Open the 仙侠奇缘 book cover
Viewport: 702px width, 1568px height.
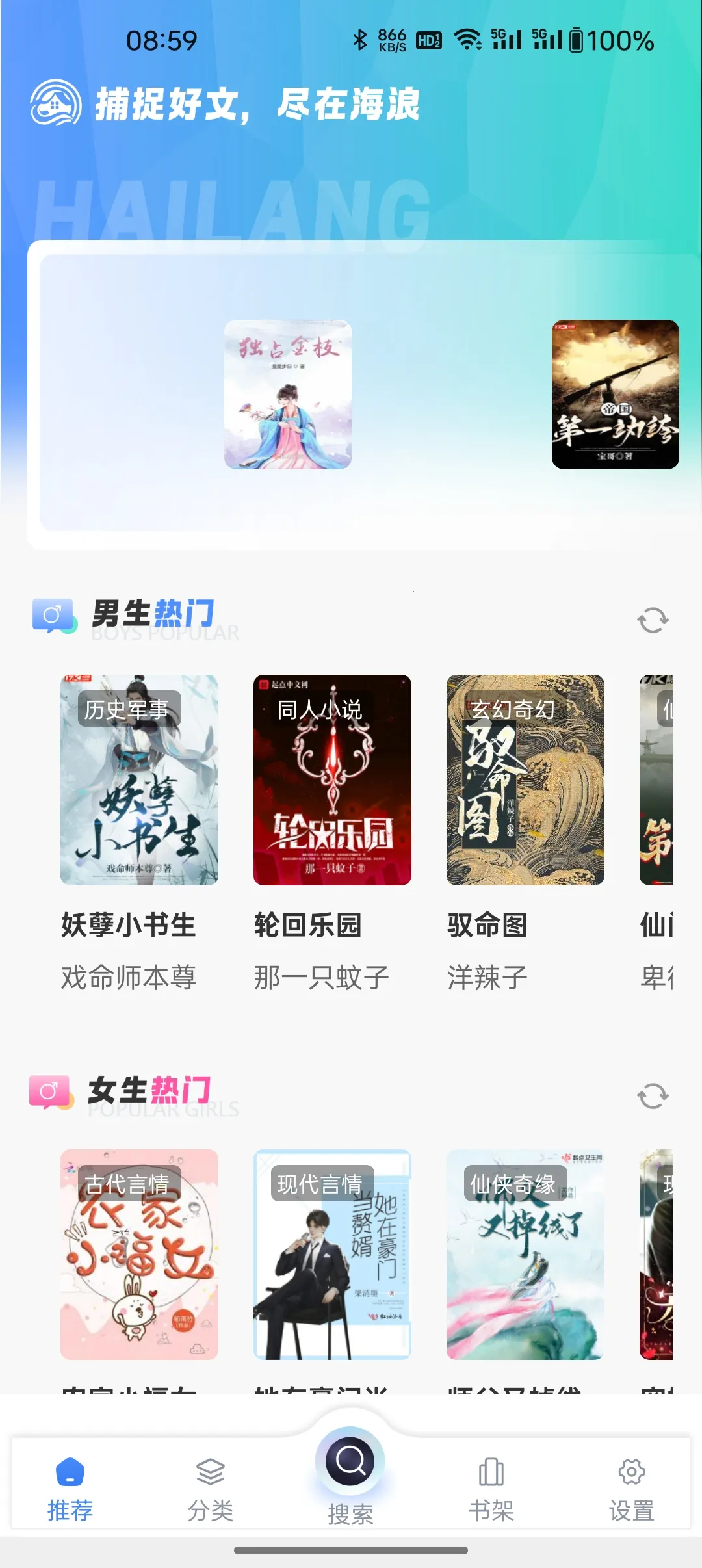pyautogui.click(x=525, y=1255)
